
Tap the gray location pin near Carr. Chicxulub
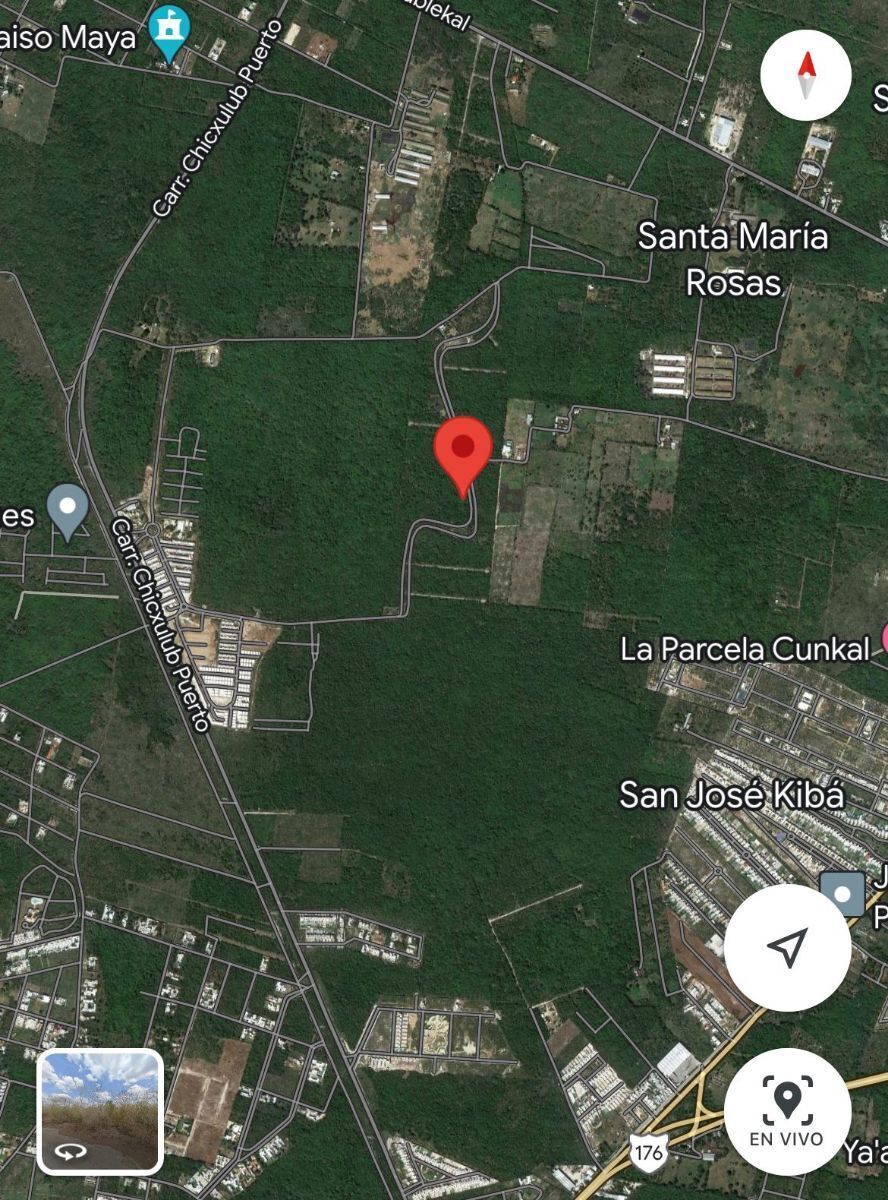pos(68,510)
